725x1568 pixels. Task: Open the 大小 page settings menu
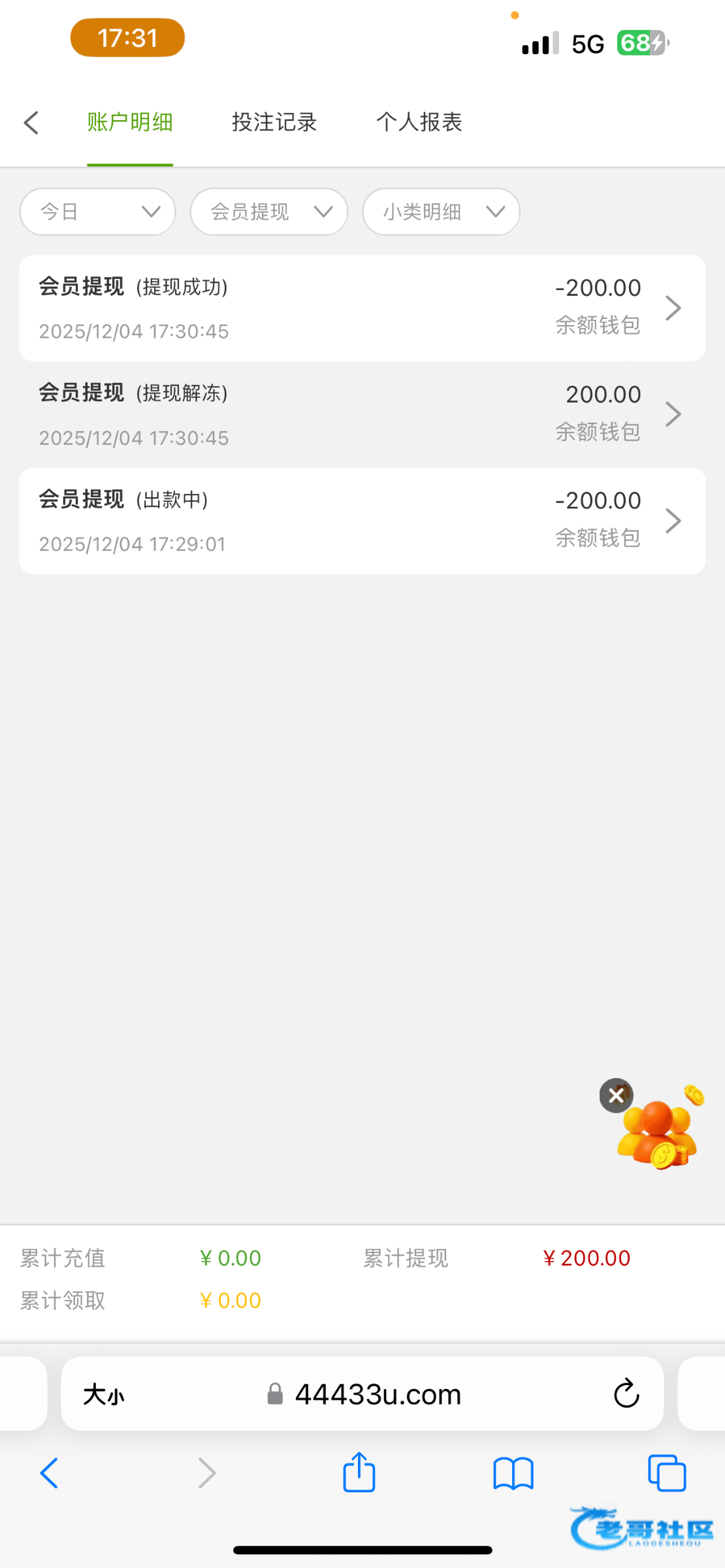103,1395
